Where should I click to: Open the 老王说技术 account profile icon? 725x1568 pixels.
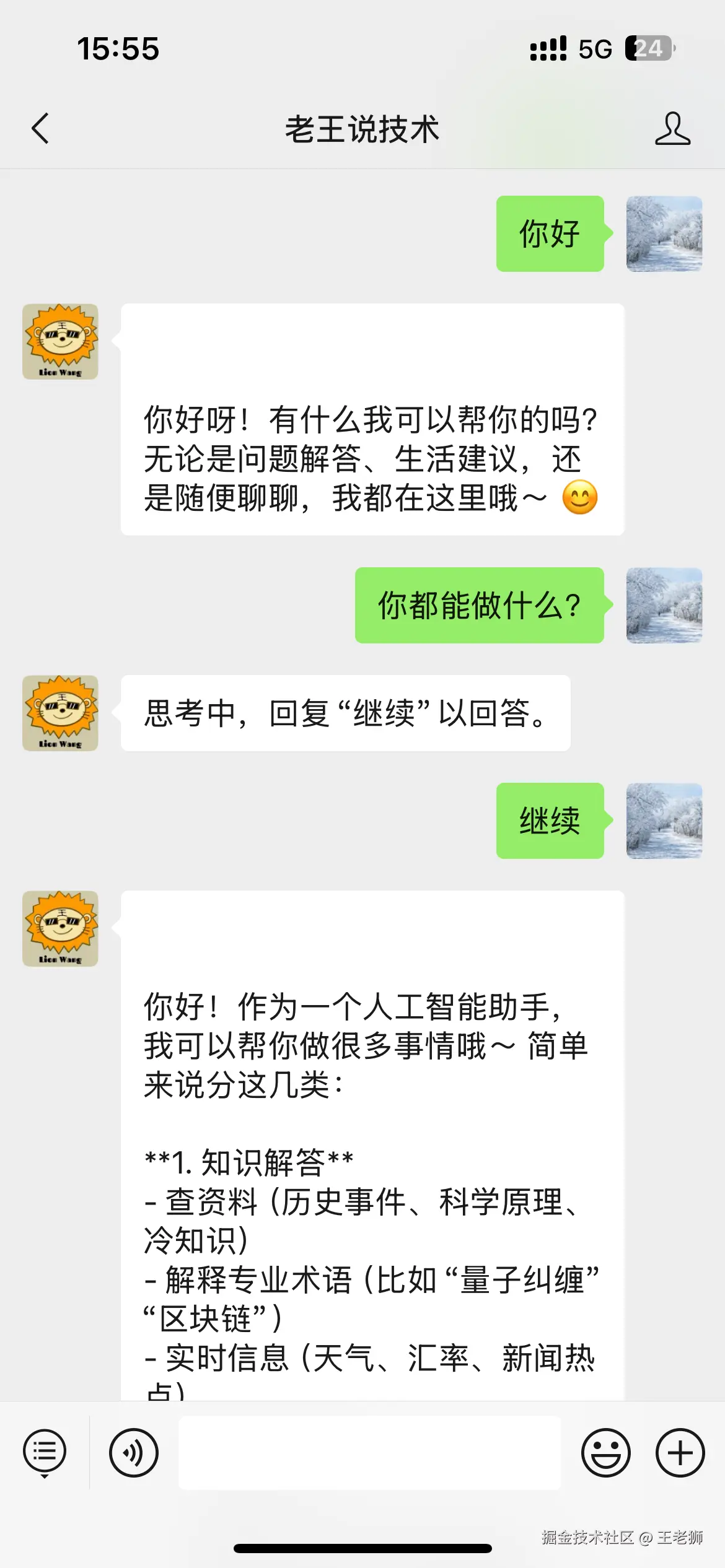[x=672, y=129]
